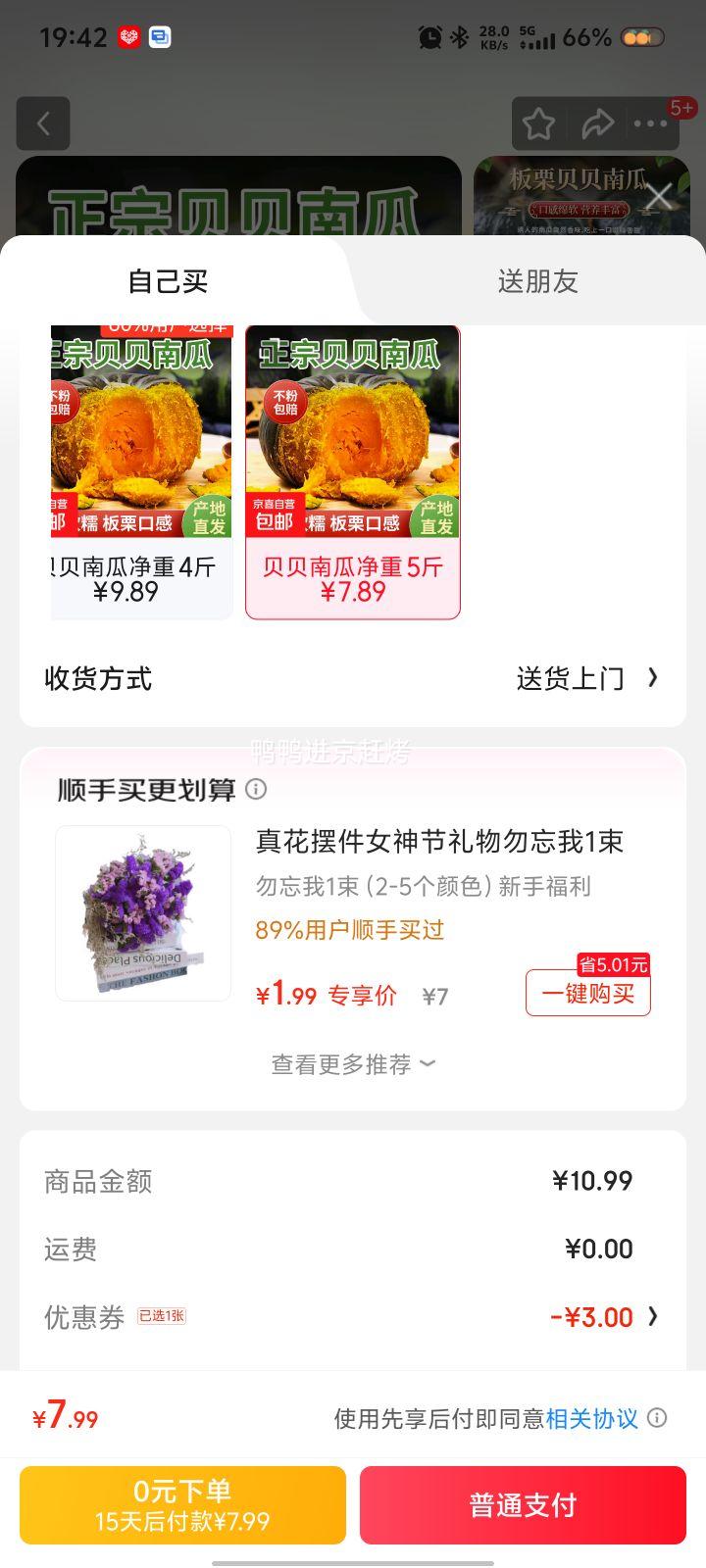The width and height of the screenshot is (706, 1568).
Task: Select the 自己买 tab
Action: (x=169, y=281)
